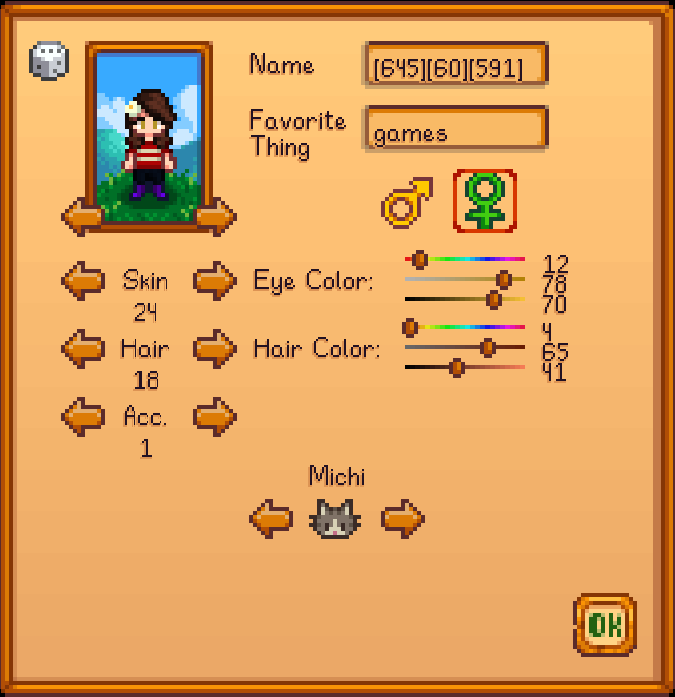
Task: Choose previous Skin option
Action: pos(83,281)
